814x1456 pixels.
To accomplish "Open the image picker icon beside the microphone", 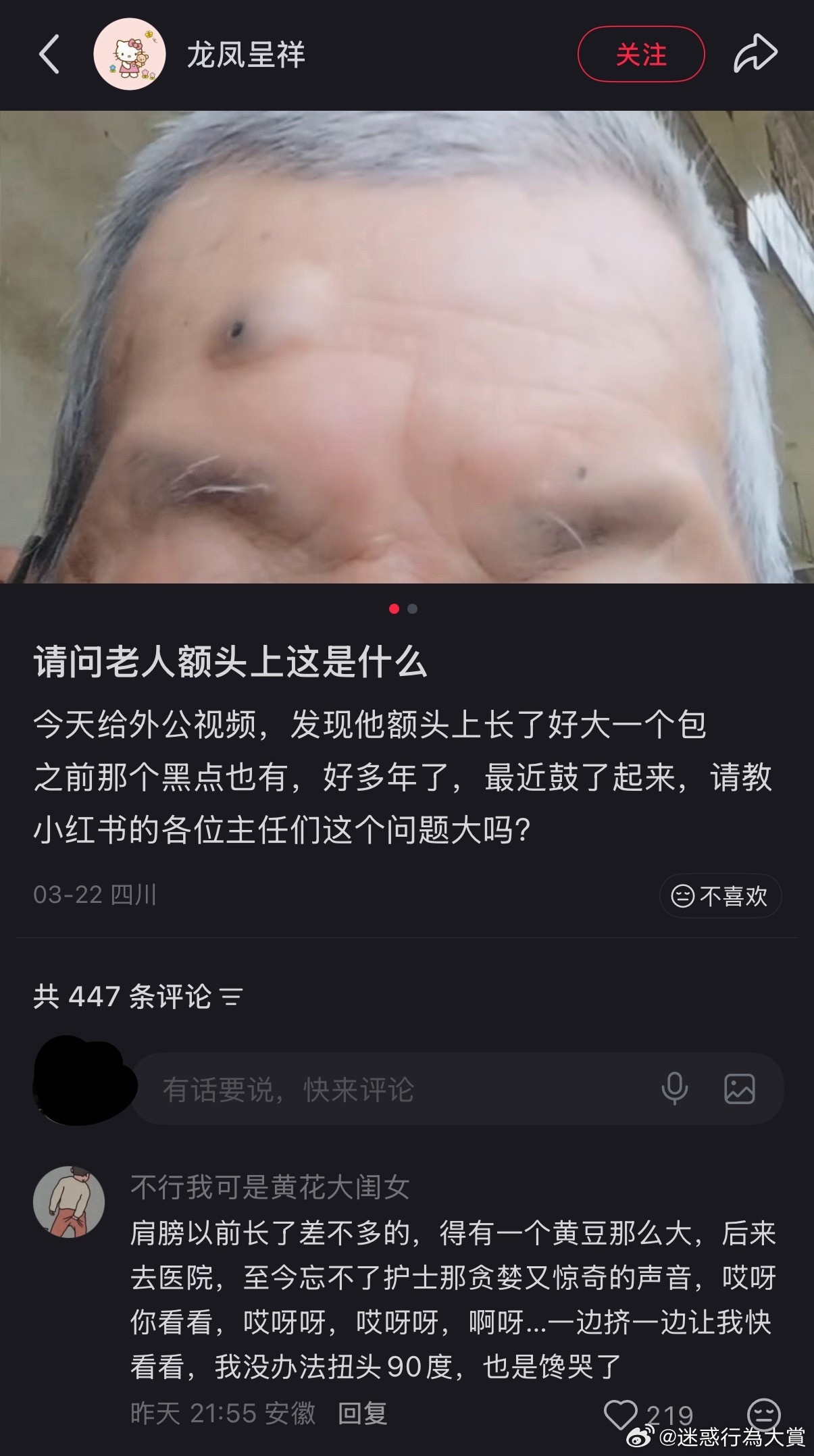I will [740, 1089].
